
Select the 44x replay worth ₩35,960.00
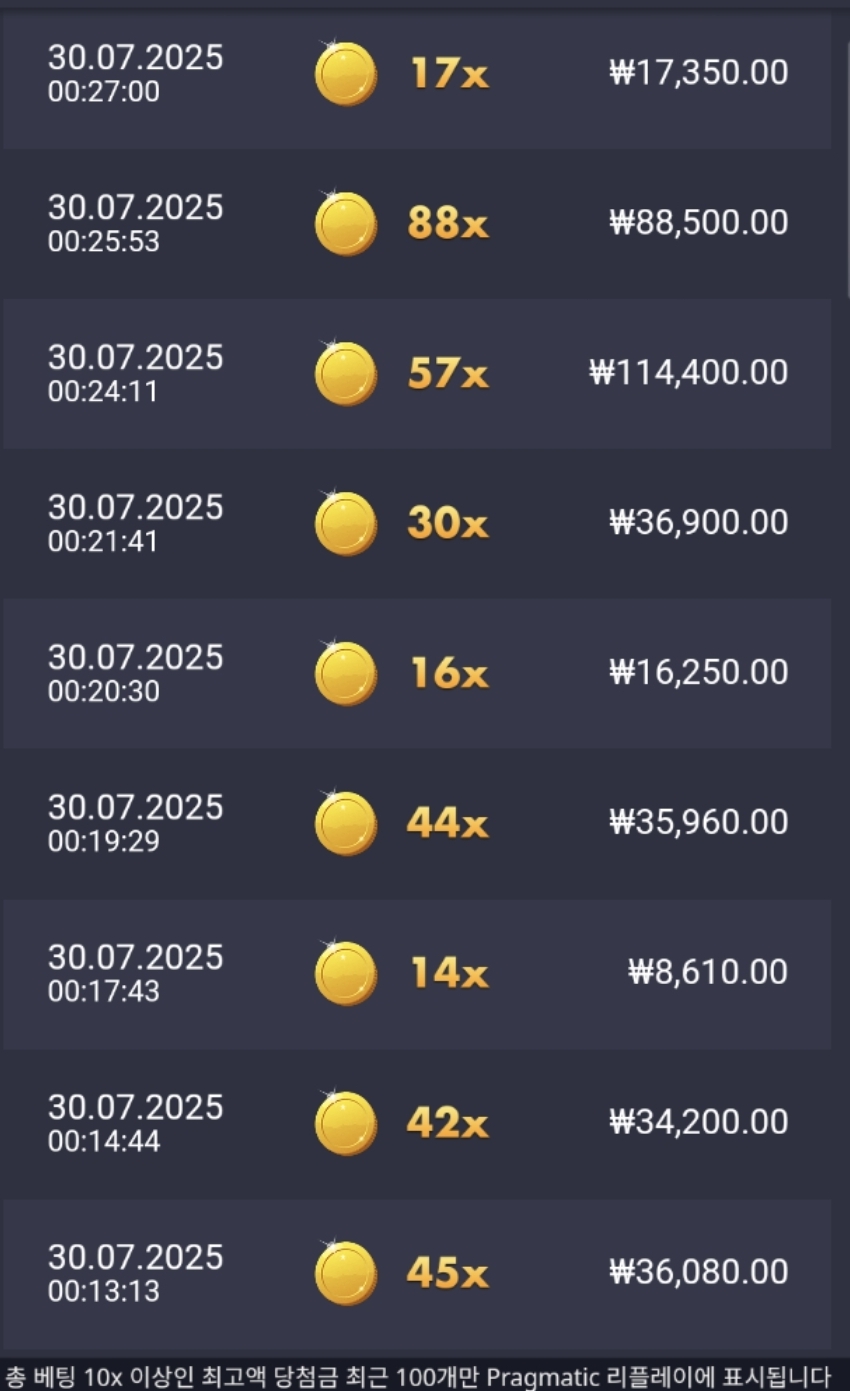417,824
